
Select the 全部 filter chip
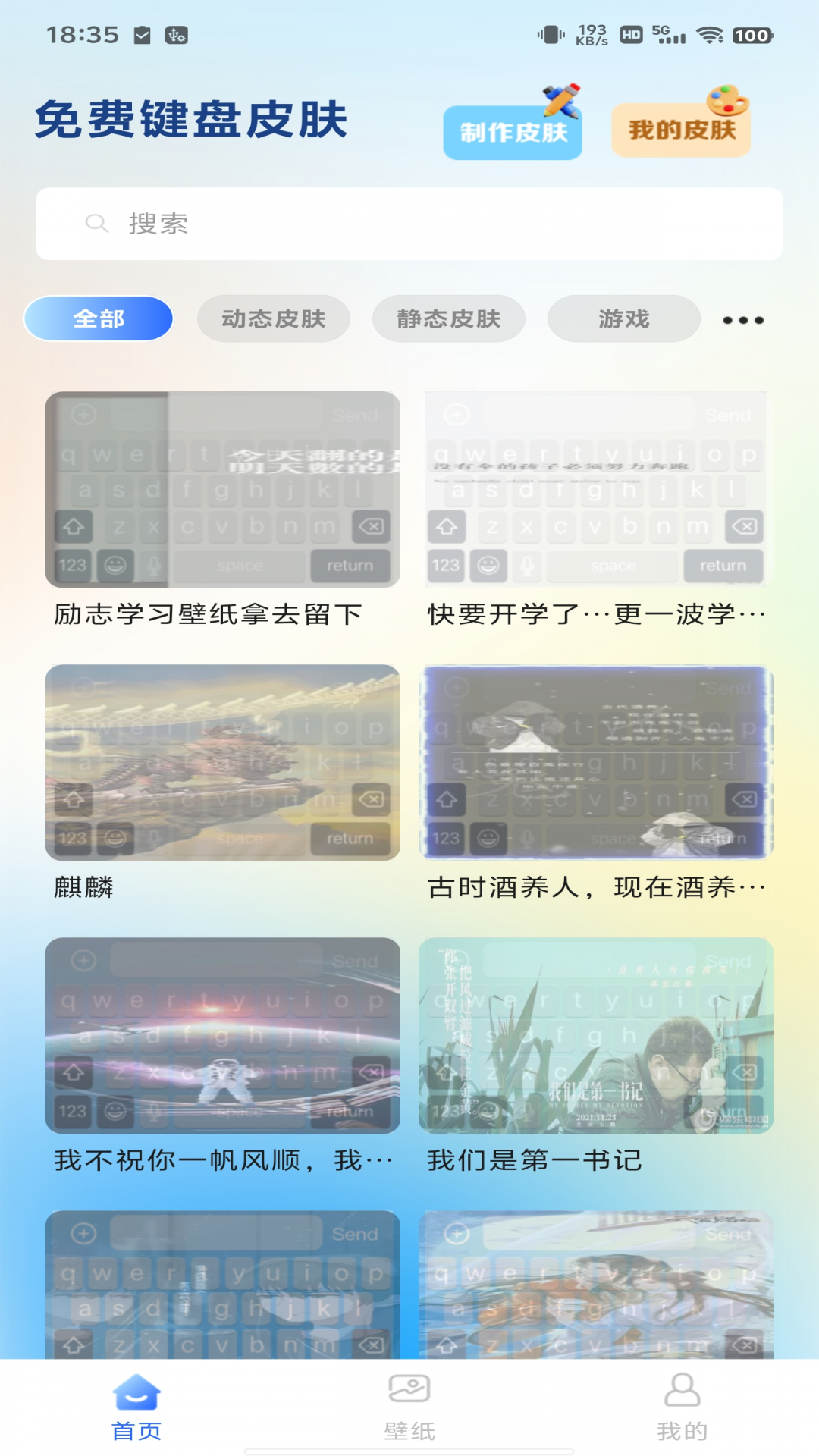click(x=99, y=319)
